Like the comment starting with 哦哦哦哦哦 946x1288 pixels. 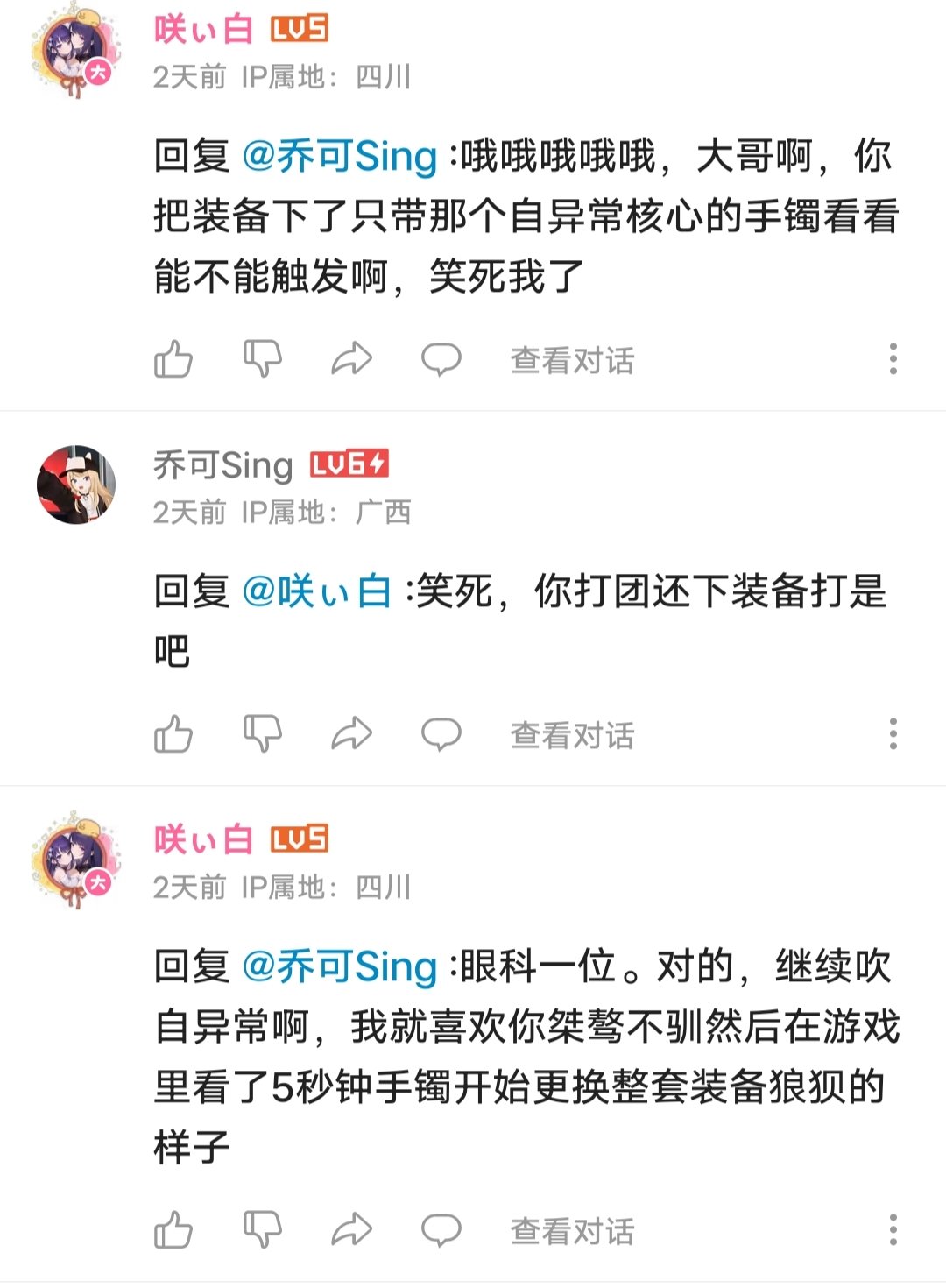173,358
